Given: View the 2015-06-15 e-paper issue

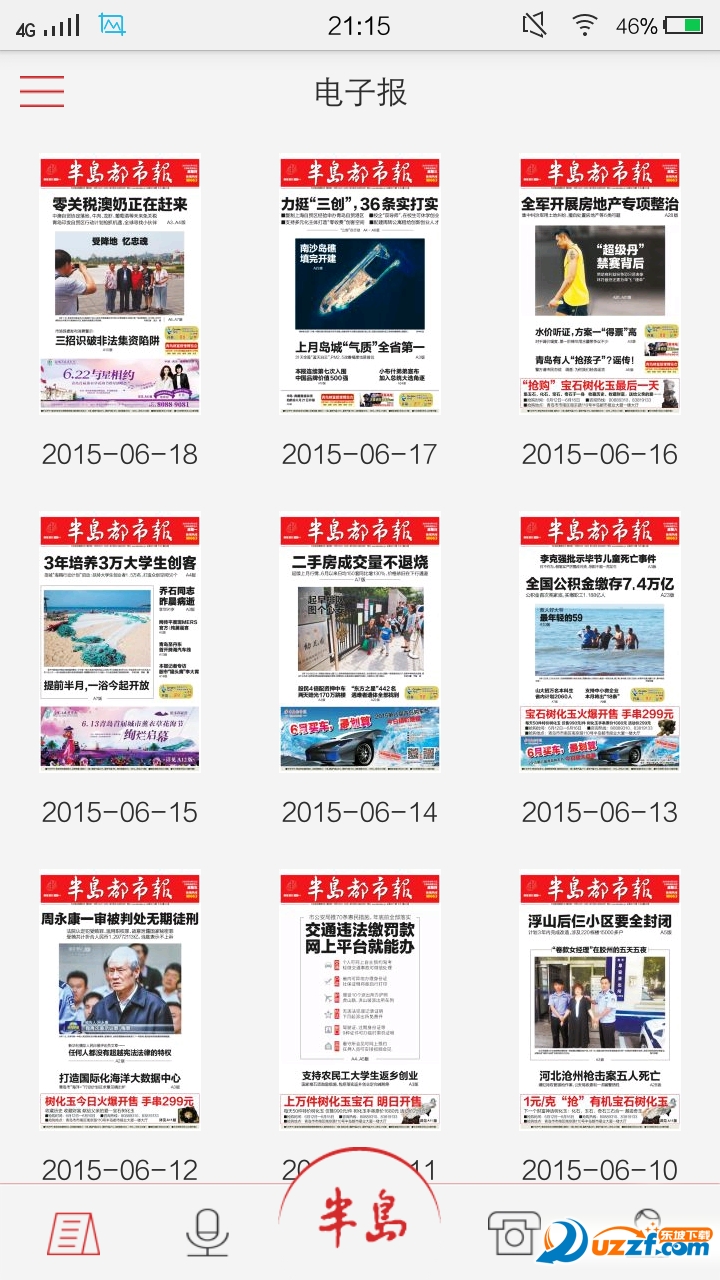Looking at the screenshot, I should [x=120, y=644].
